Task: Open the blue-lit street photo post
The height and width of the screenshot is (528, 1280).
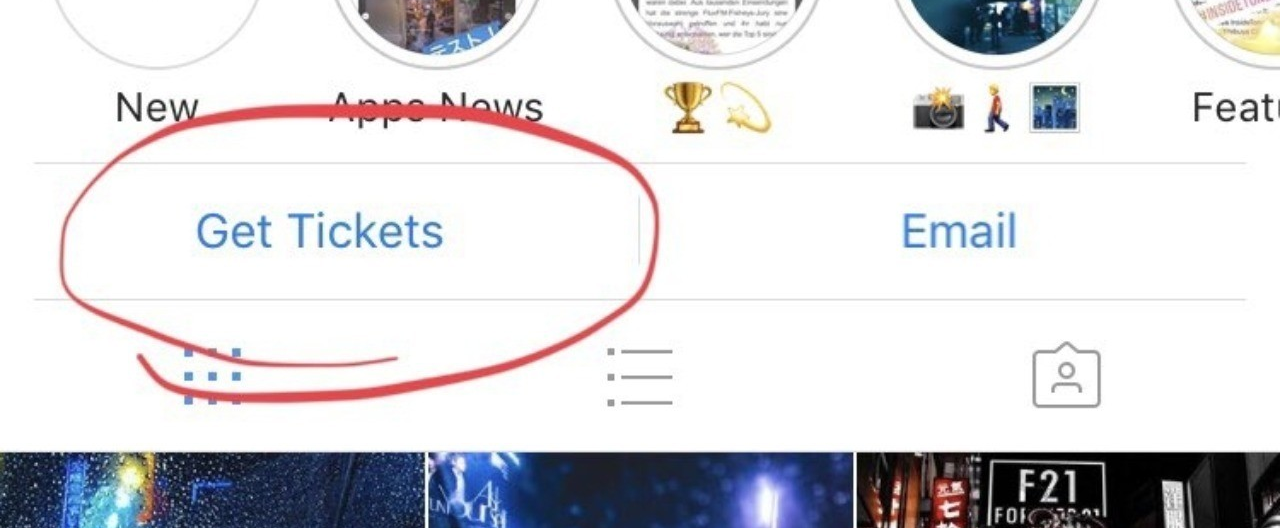Action: (640, 491)
